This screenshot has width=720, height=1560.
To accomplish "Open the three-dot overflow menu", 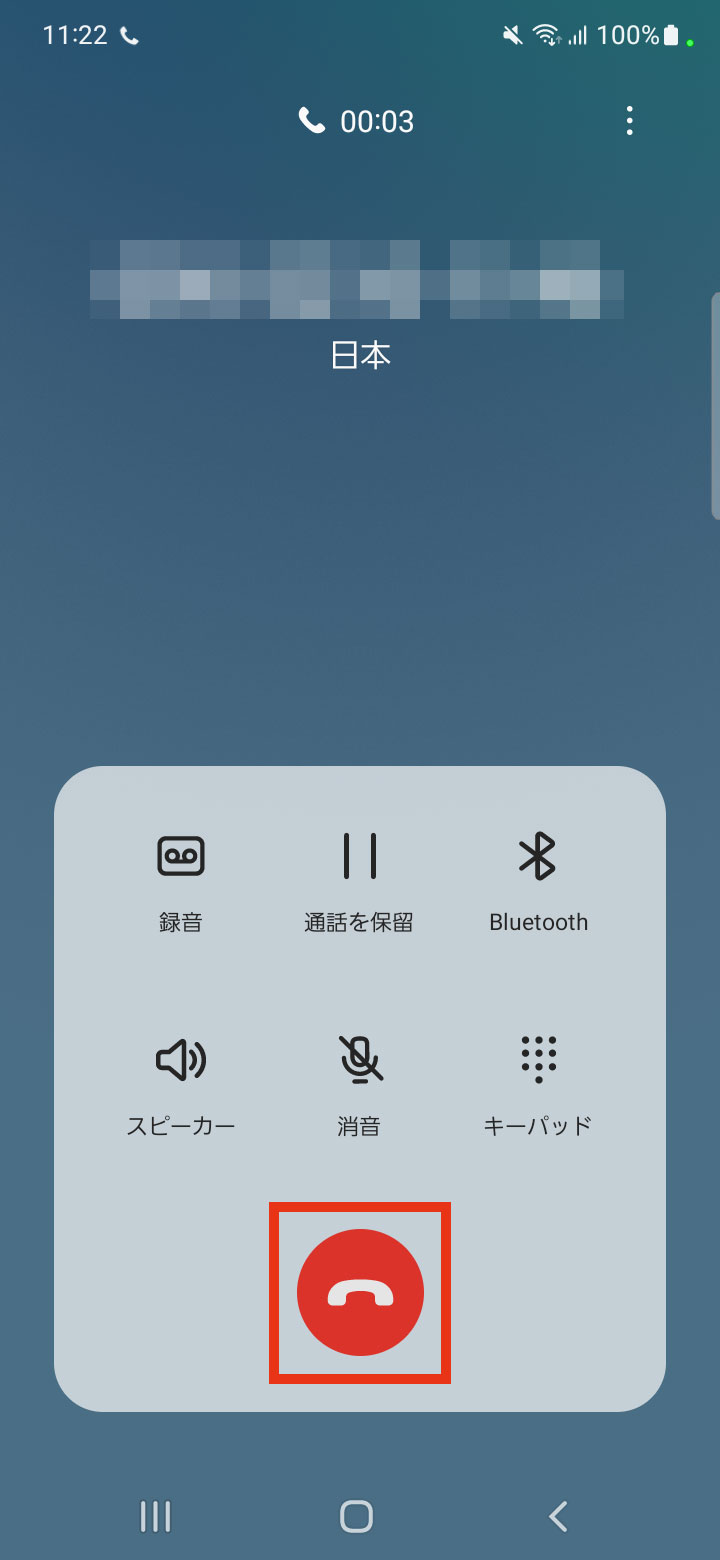I will [x=629, y=121].
